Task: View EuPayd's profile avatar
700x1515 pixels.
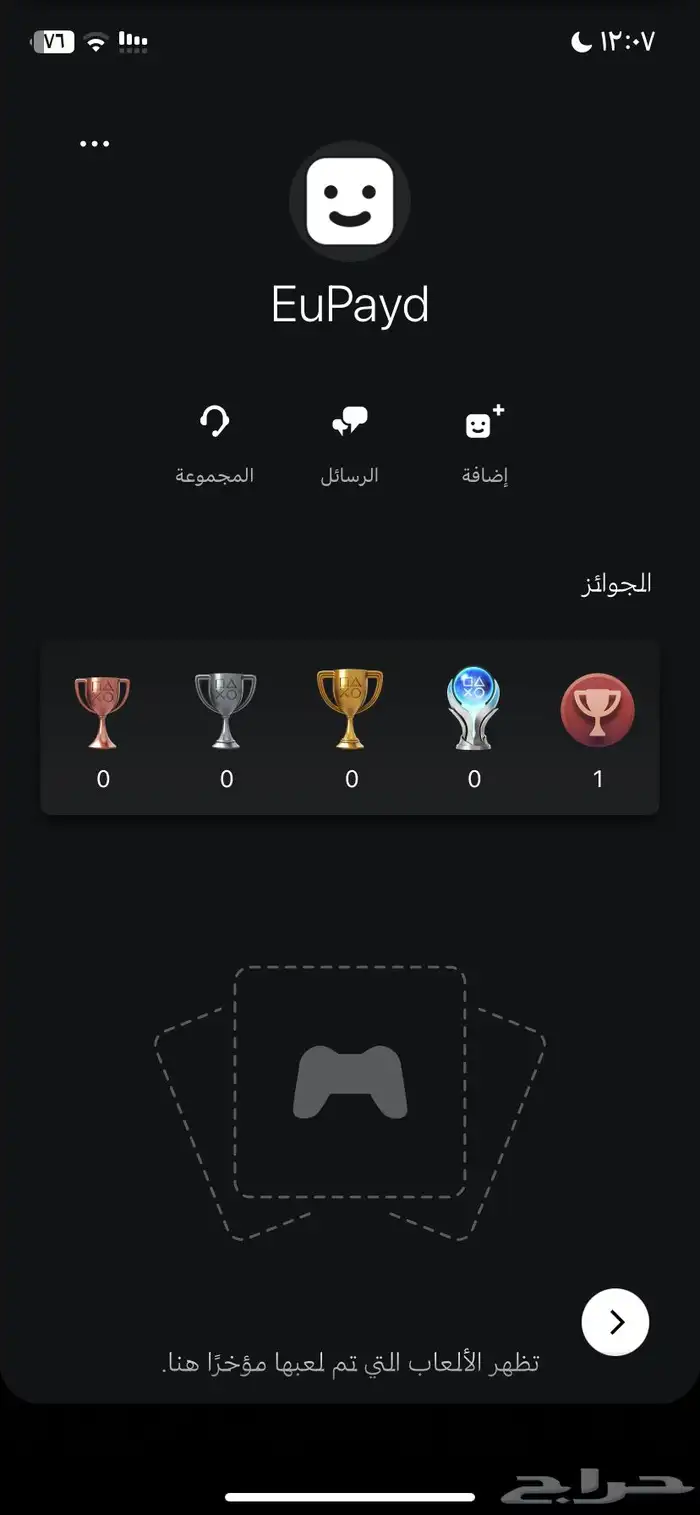Action: pos(349,201)
